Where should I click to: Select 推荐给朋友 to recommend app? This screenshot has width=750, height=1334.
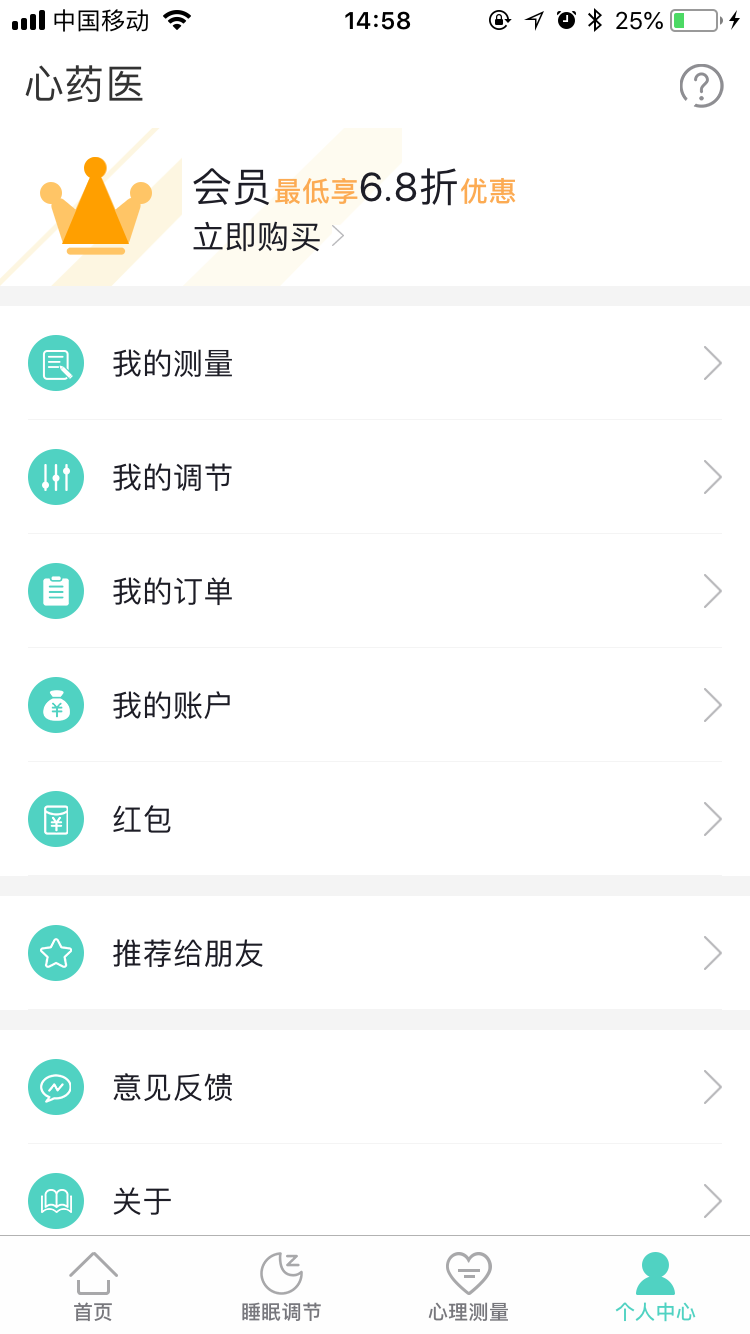point(375,953)
